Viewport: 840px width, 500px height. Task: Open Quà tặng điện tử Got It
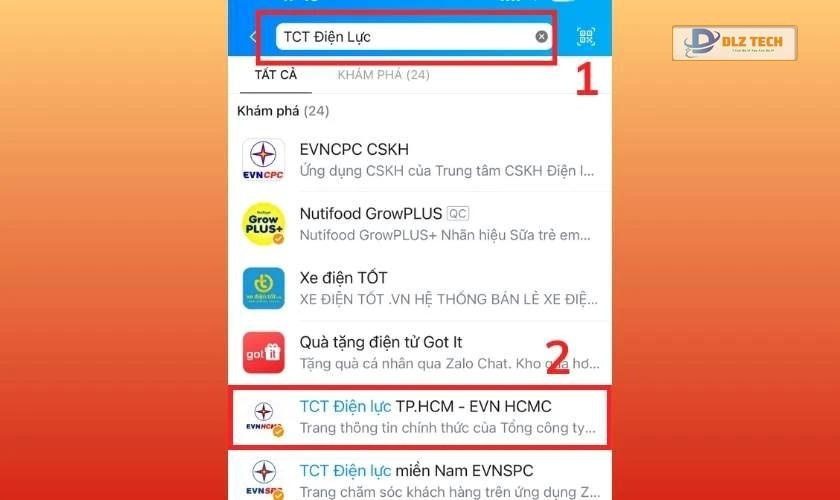(x=420, y=352)
